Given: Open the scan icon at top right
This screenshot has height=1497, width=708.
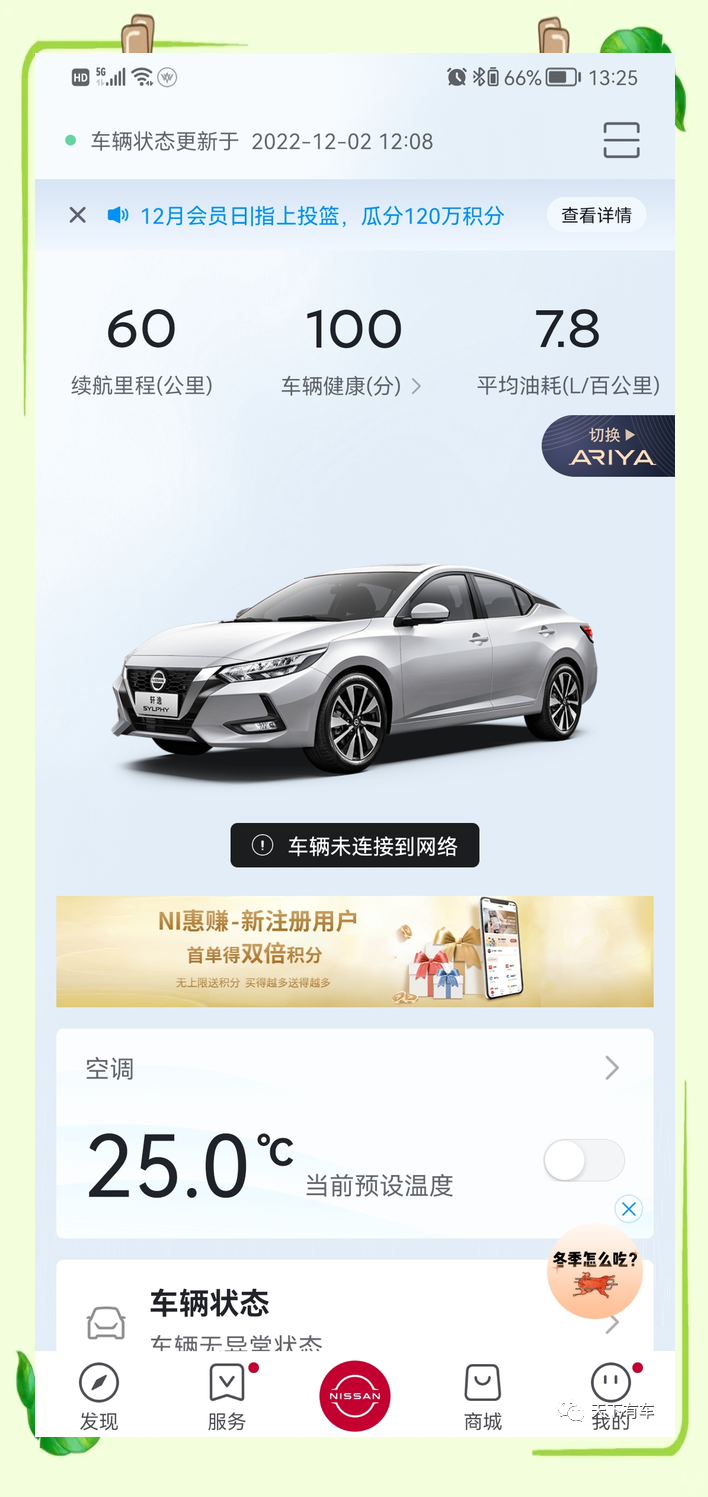Looking at the screenshot, I should (x=621, y=140).
